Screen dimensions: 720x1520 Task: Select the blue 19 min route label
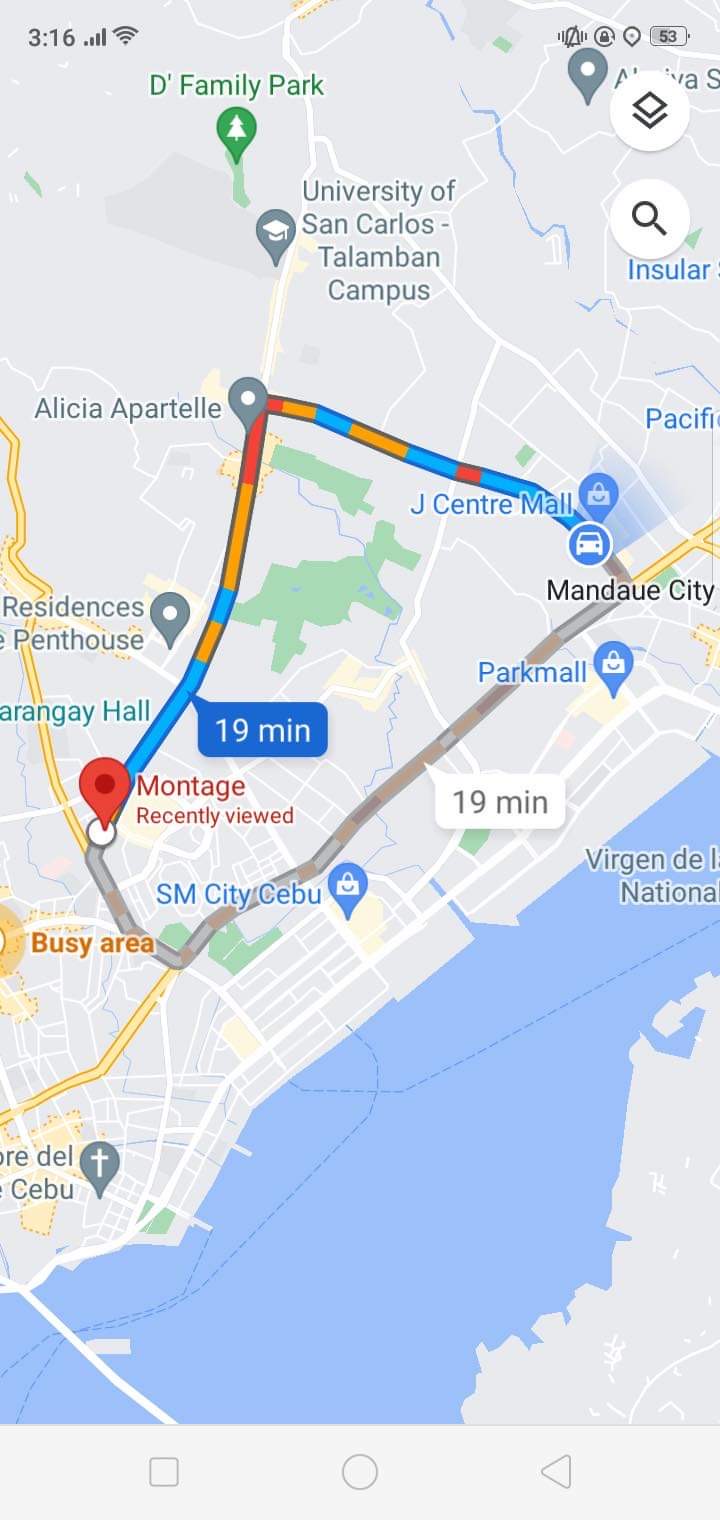(x=262, y=730)
